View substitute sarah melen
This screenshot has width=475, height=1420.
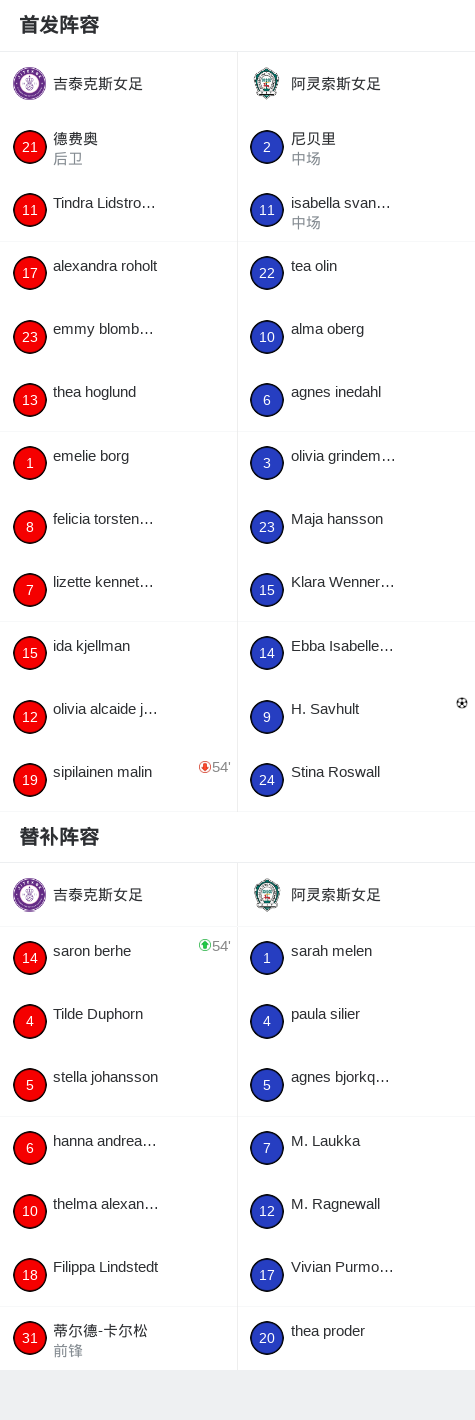356,958
